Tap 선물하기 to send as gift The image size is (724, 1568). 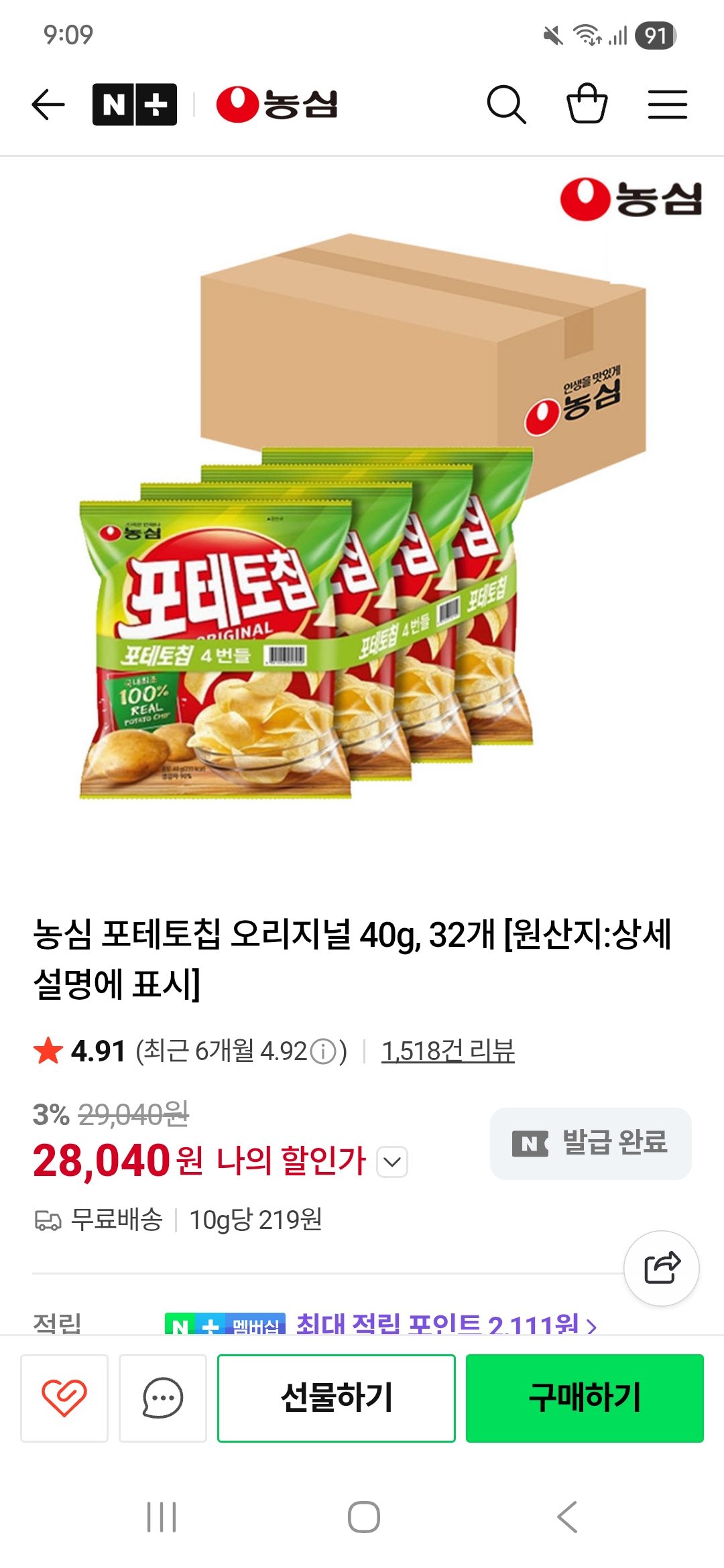(337, 1398)
